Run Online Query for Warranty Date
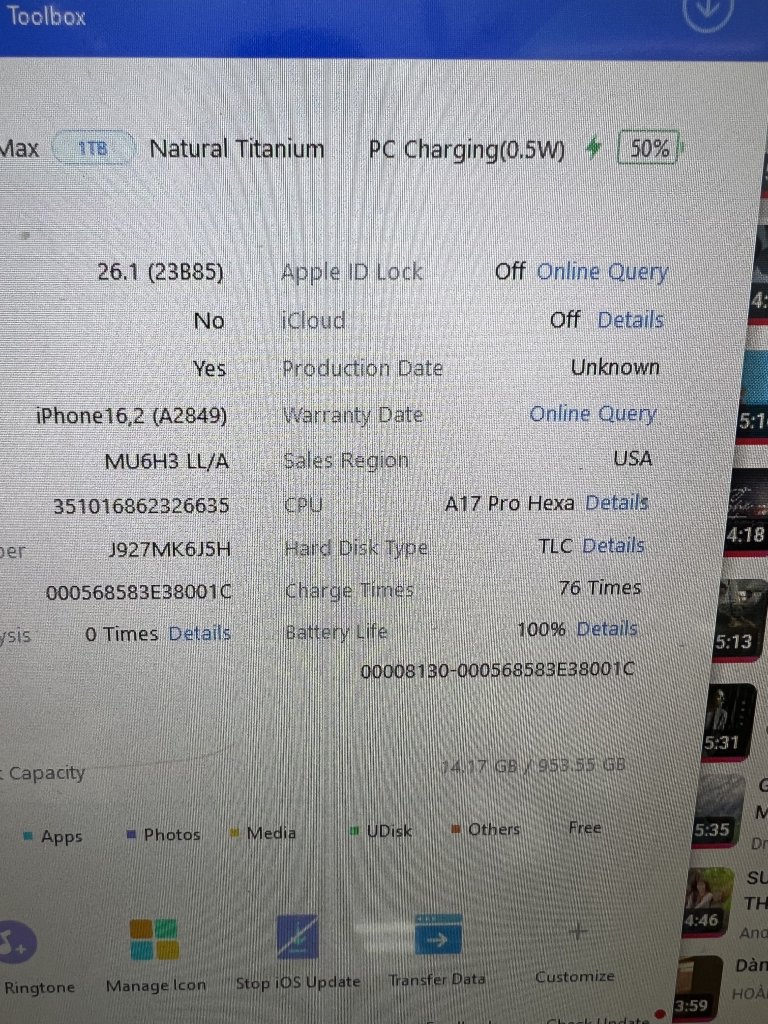 click(593, 414)
